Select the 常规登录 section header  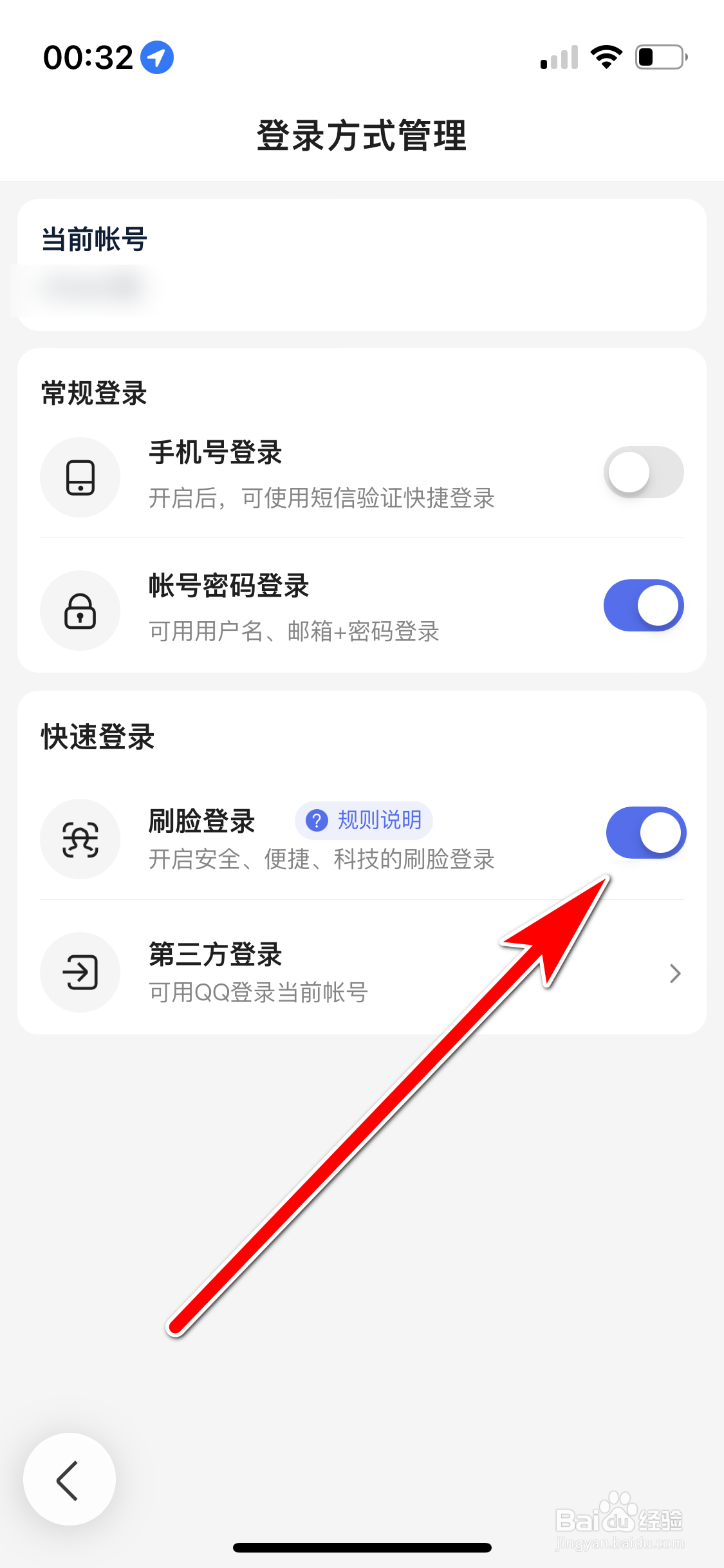coord(93,393)
